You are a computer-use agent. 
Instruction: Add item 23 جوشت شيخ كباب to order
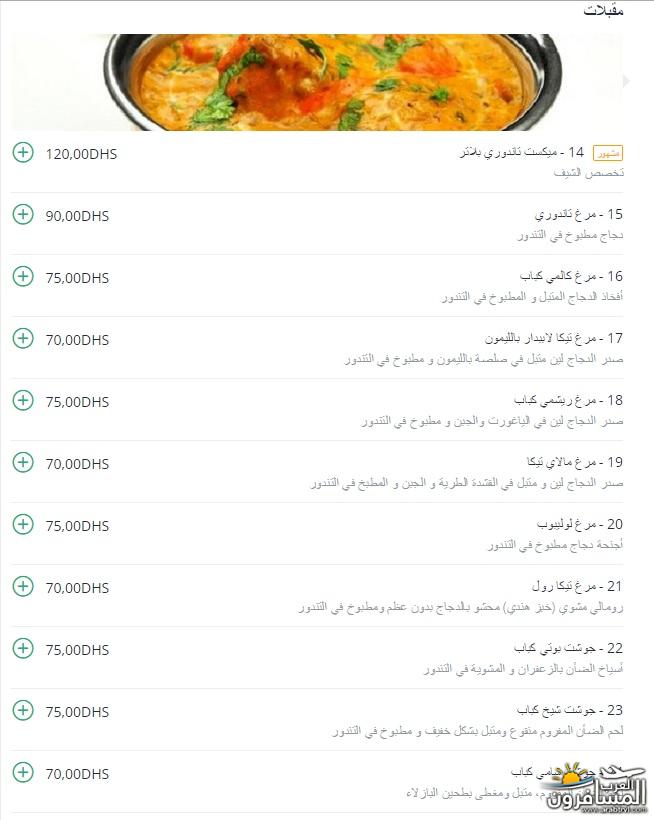23,710
